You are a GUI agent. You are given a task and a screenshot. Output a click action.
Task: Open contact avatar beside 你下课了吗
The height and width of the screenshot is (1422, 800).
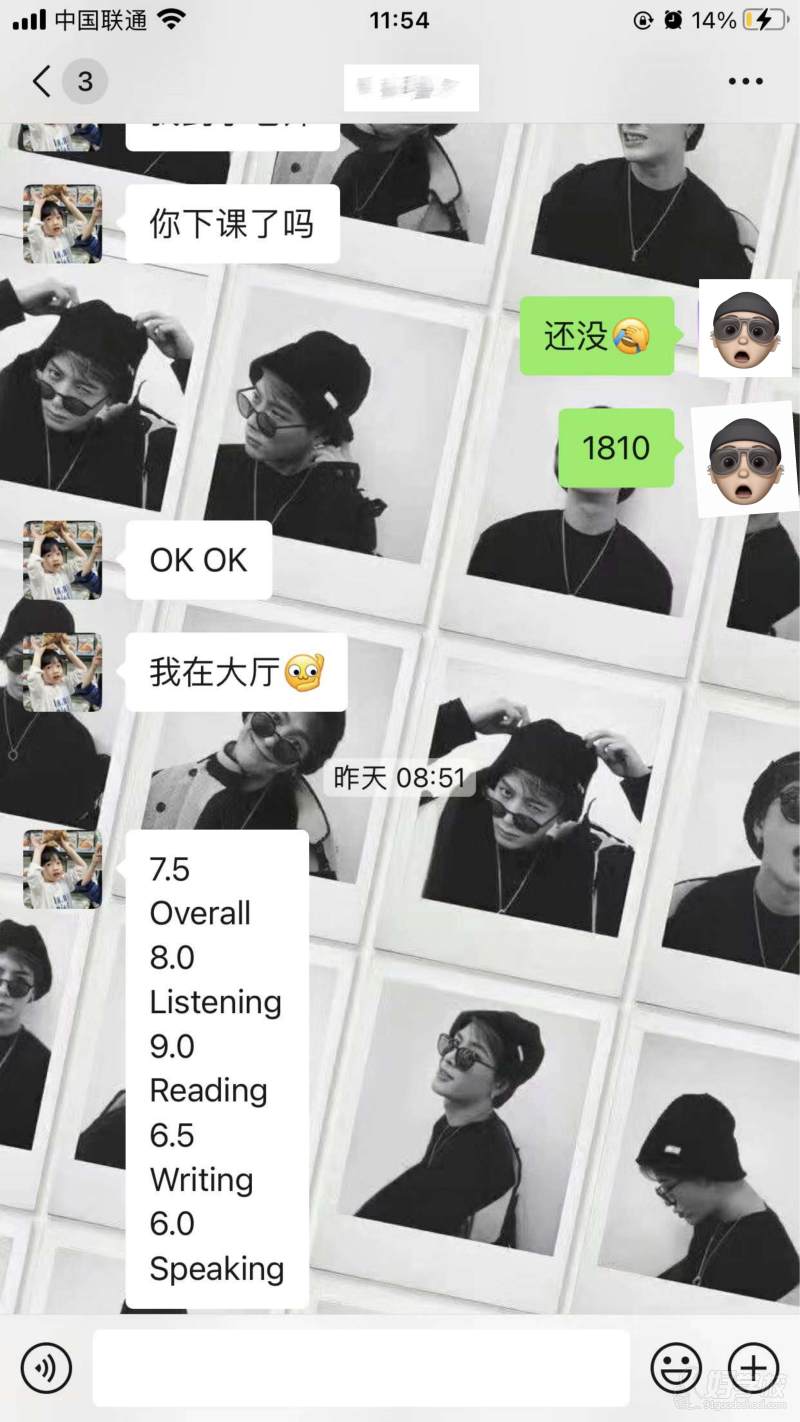click(x=63, y=224)
